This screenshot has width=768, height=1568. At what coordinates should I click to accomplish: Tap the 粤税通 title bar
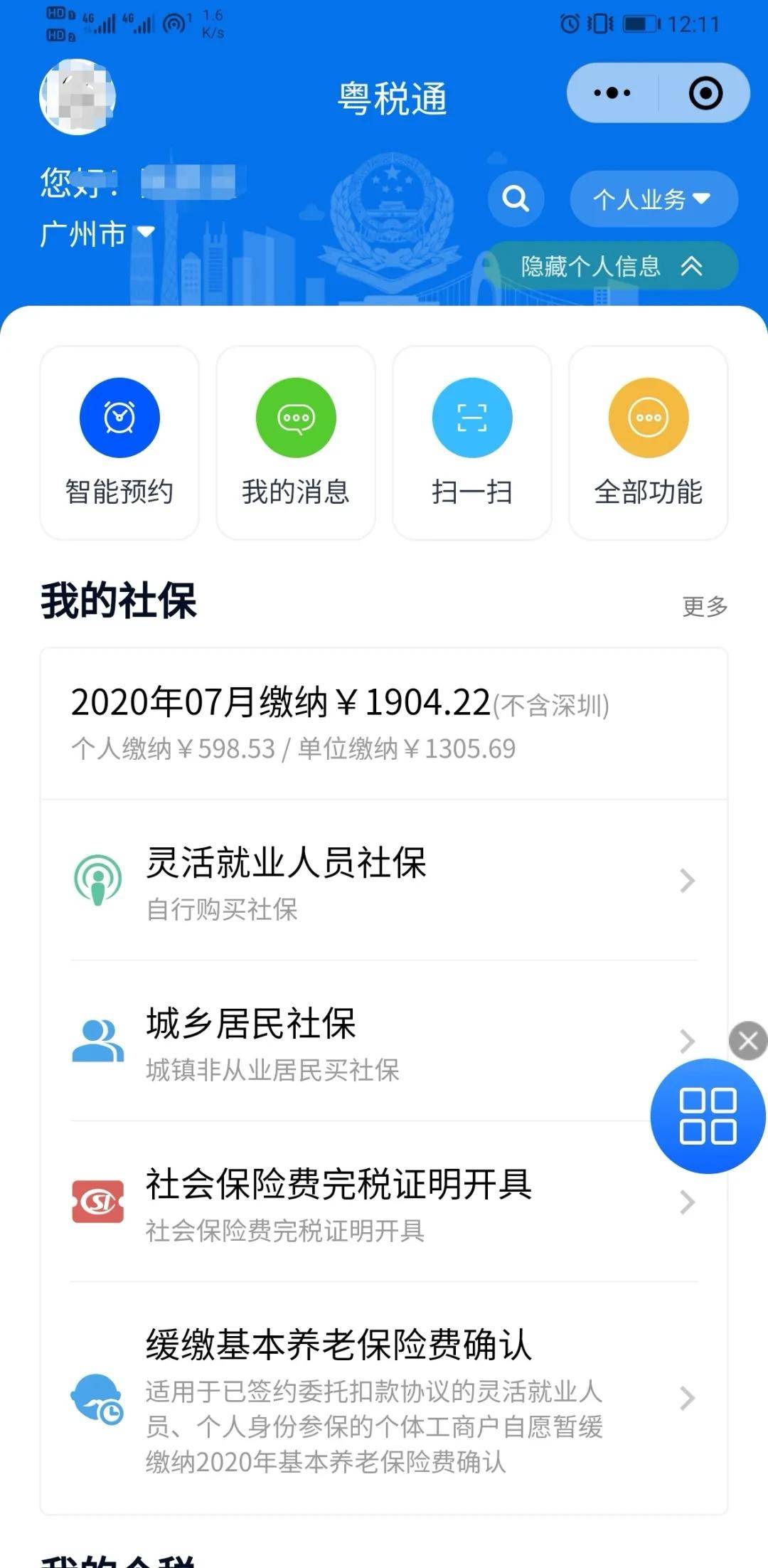pyautogui.click(x=392, y=98)
